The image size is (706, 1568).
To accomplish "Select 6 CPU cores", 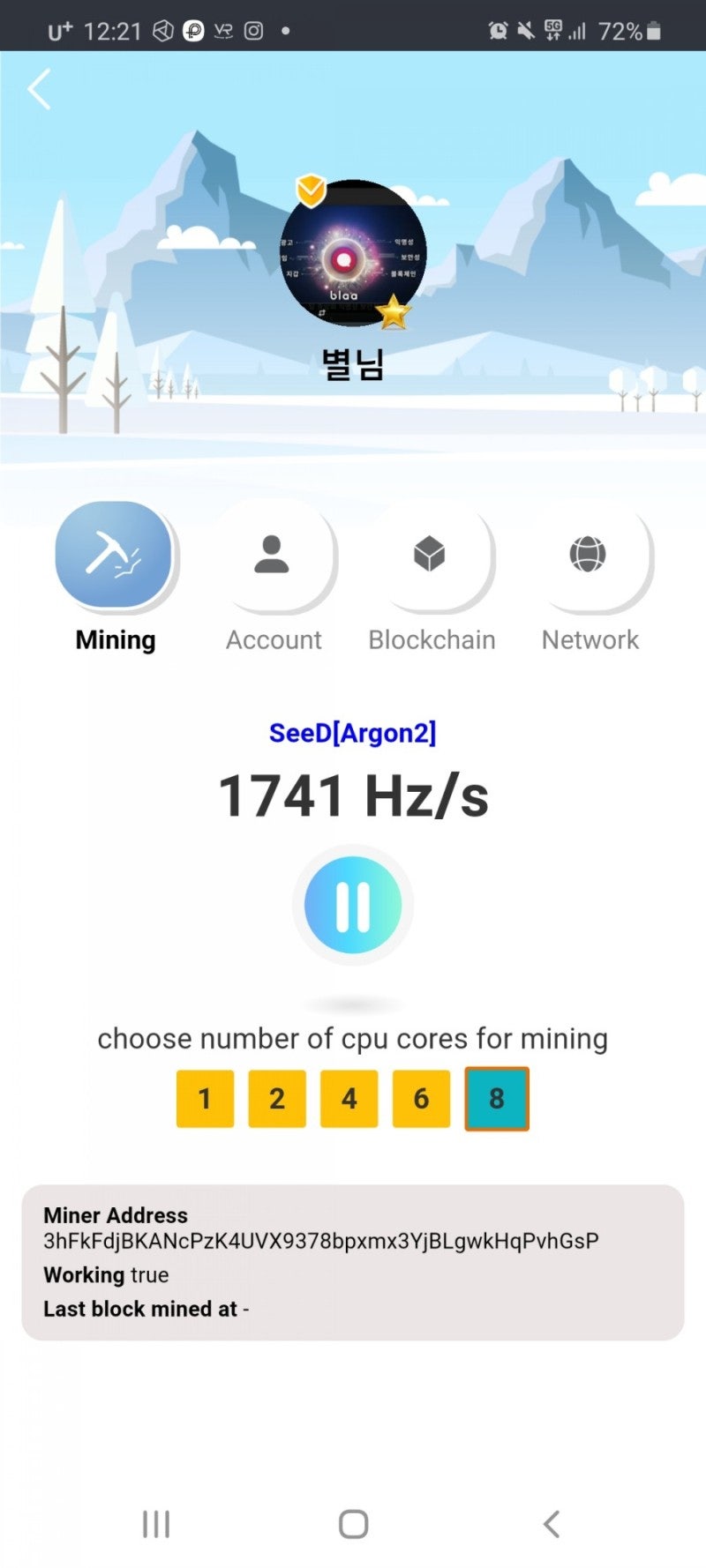I will click(x=422, y=1099).
